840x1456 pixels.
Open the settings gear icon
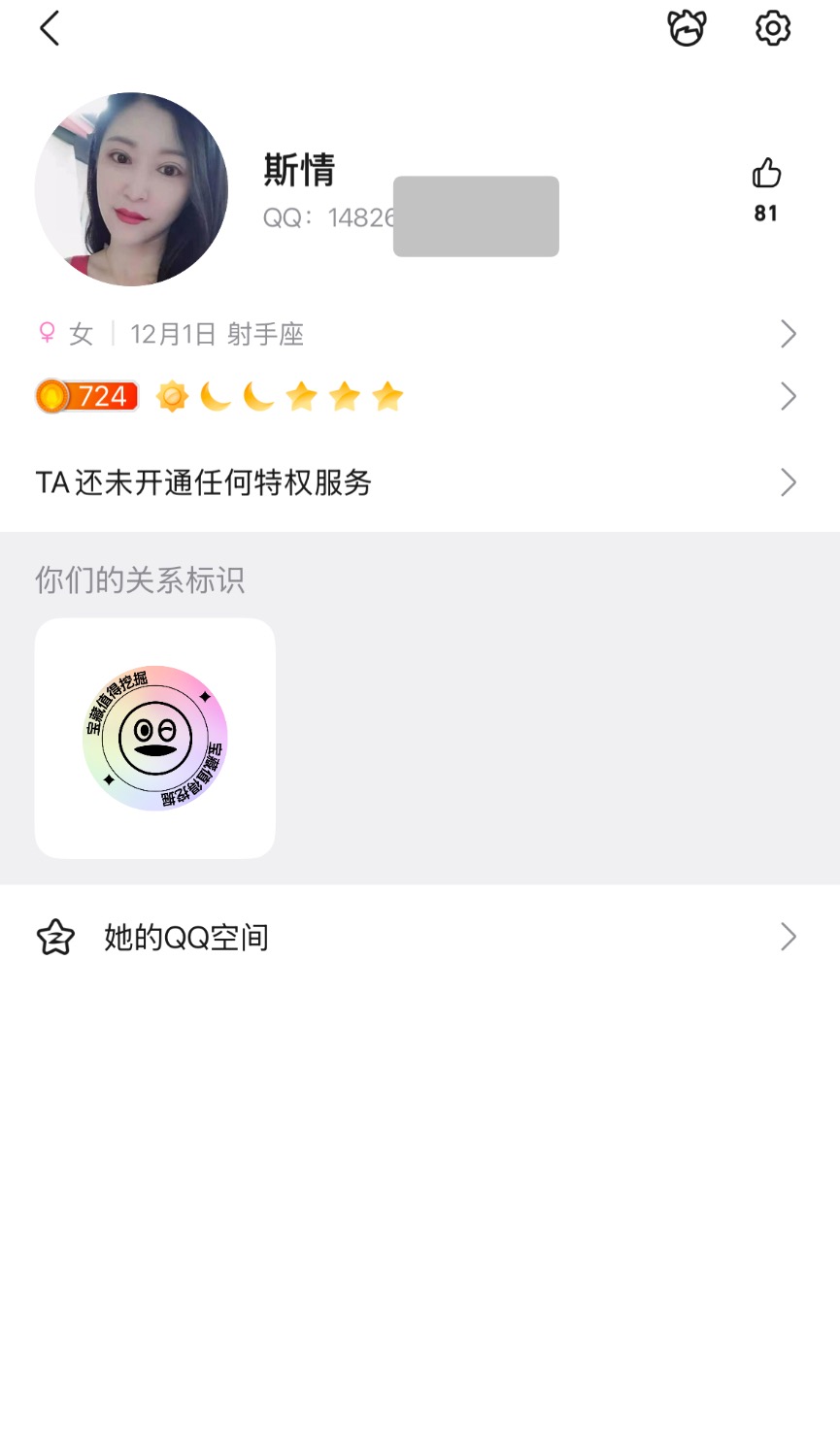point(773,28)
